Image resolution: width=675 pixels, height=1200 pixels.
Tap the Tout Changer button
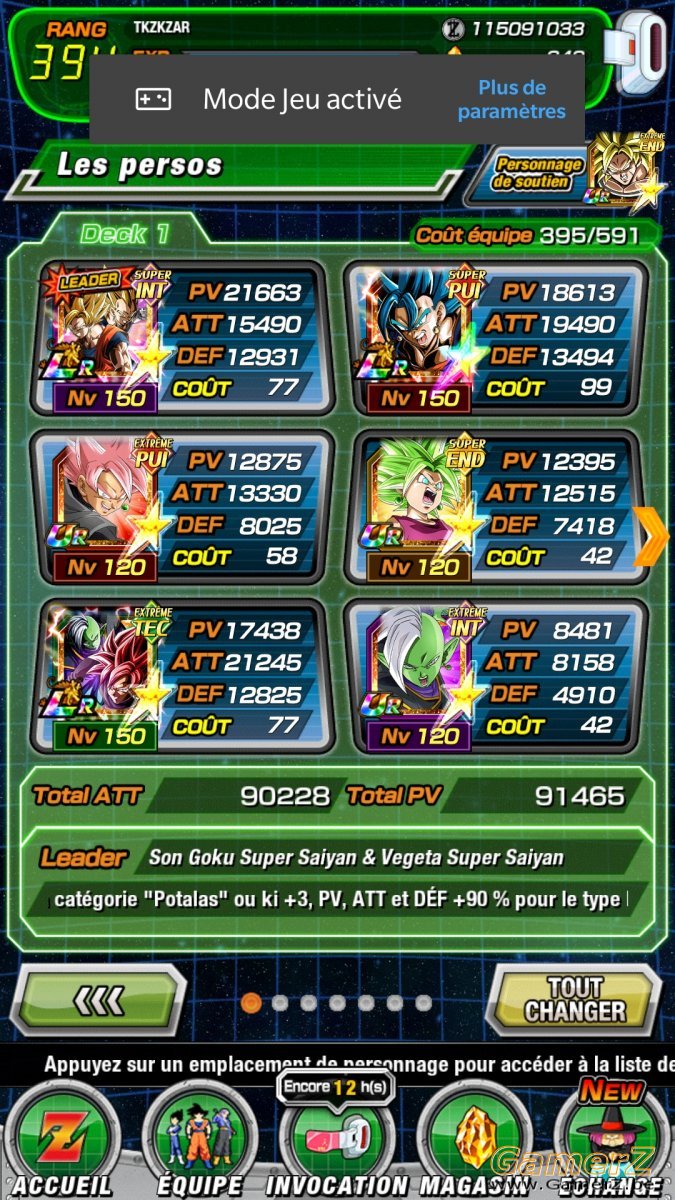tap(575, 1000)
